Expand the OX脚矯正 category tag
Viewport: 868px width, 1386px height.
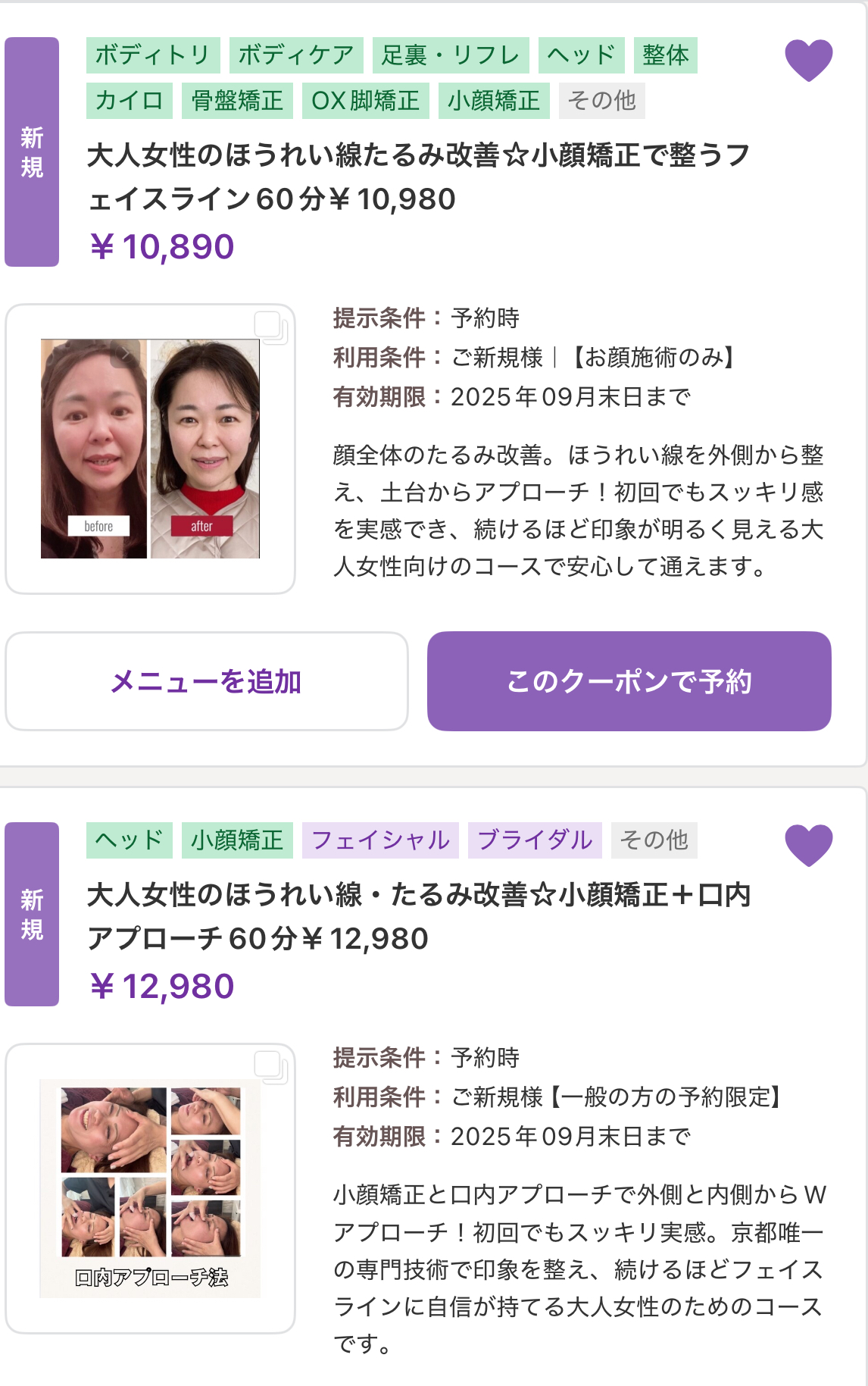click(367, 100)
